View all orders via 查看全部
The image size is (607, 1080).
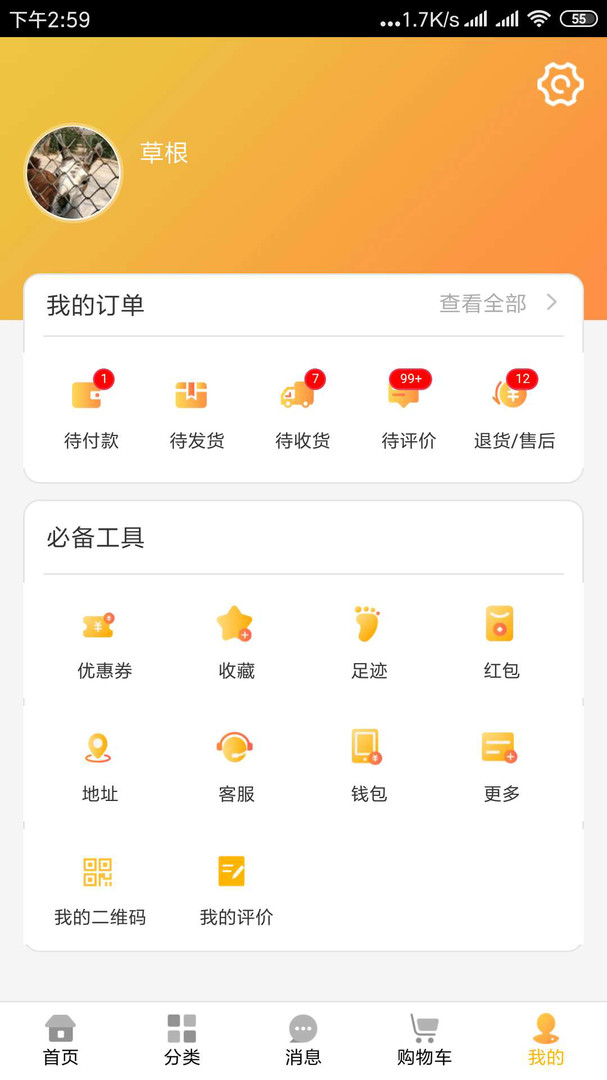pos(498,304)
